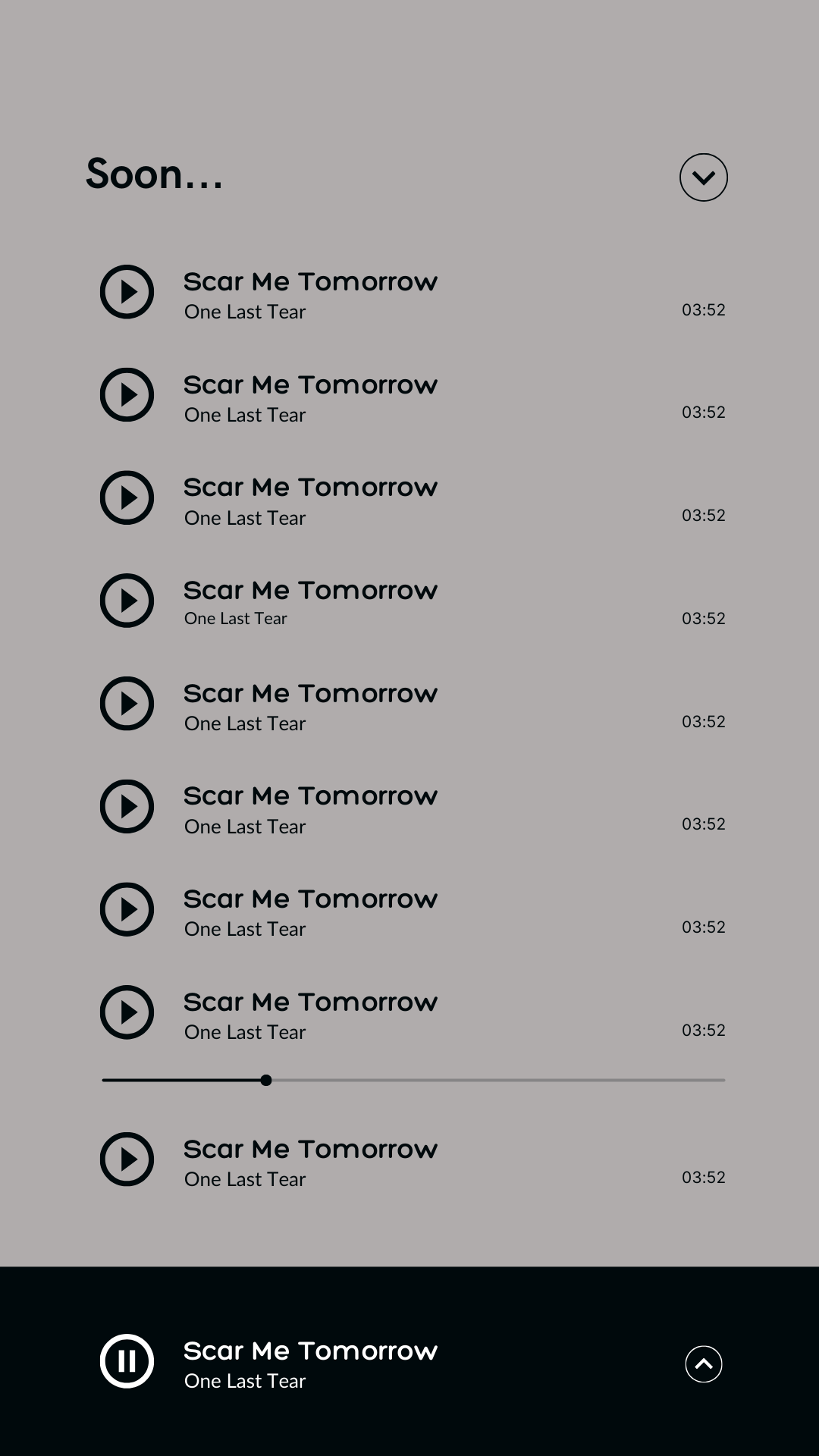Play the track listed just below the progress bar
This screenshot has width=819, height=1456.
pyautogui.click(x=127, y=1159)
